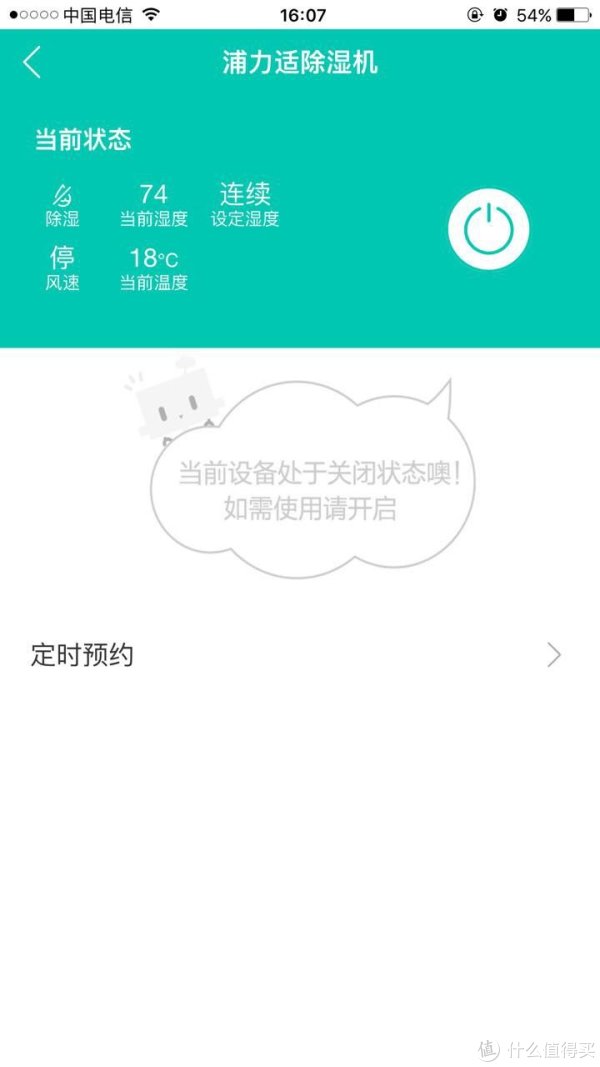Go back using the top-left arrow
The image size is (600, 1067).
click(32, 63)
